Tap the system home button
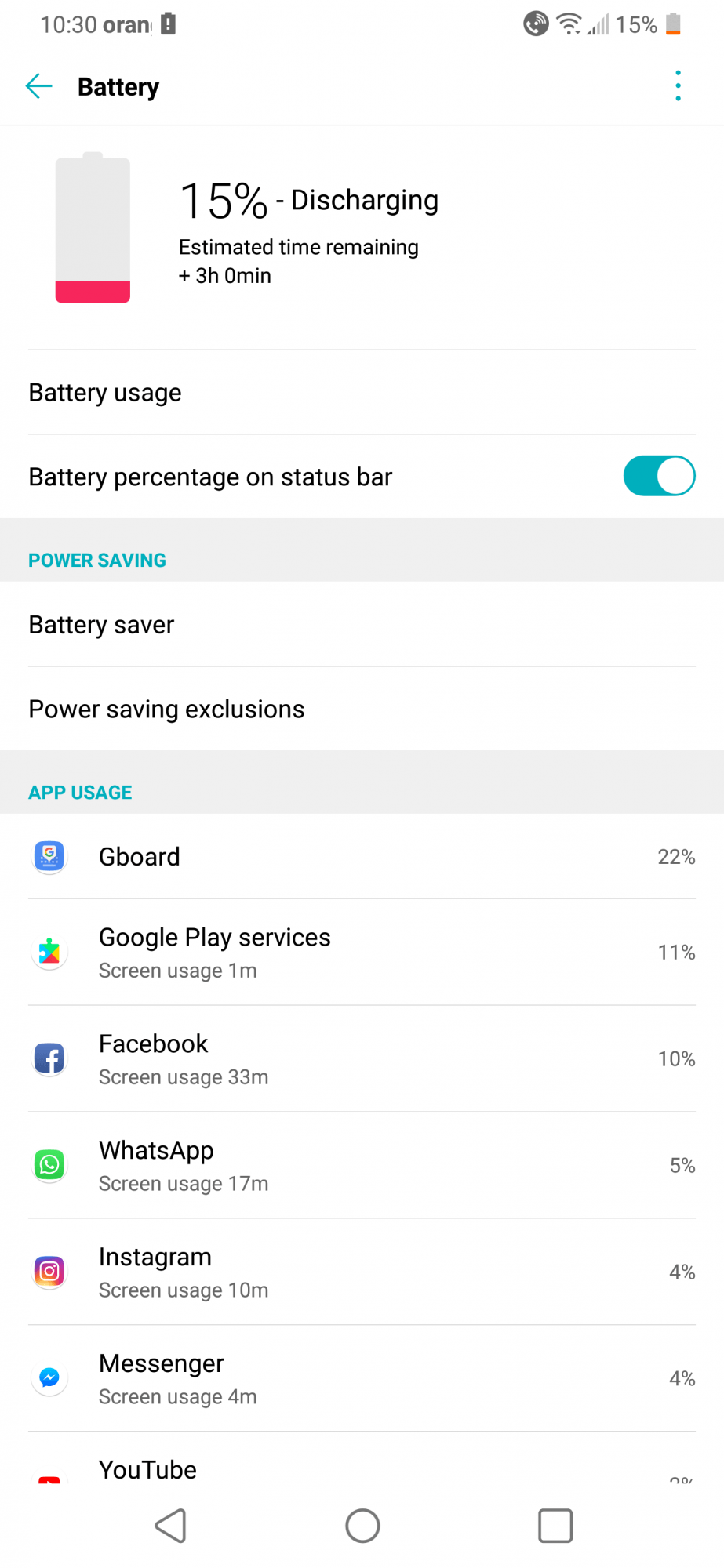This screenshot has width=724, height=1568. tap(362, 1526)
